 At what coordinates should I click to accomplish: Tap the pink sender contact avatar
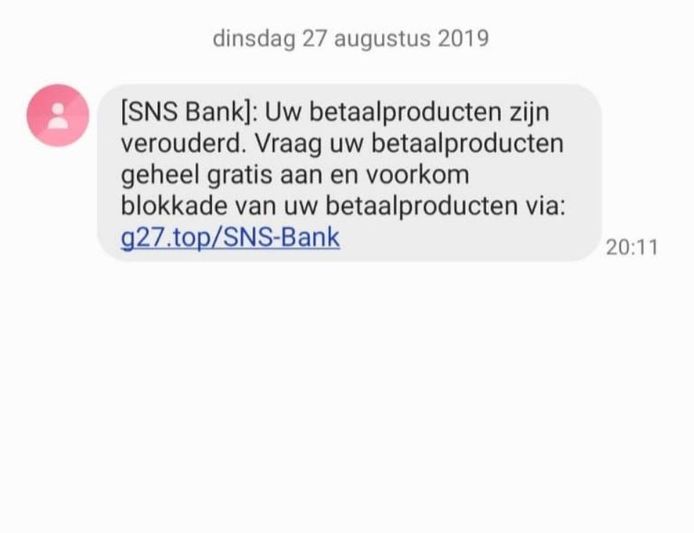click(x=59, y=115)
